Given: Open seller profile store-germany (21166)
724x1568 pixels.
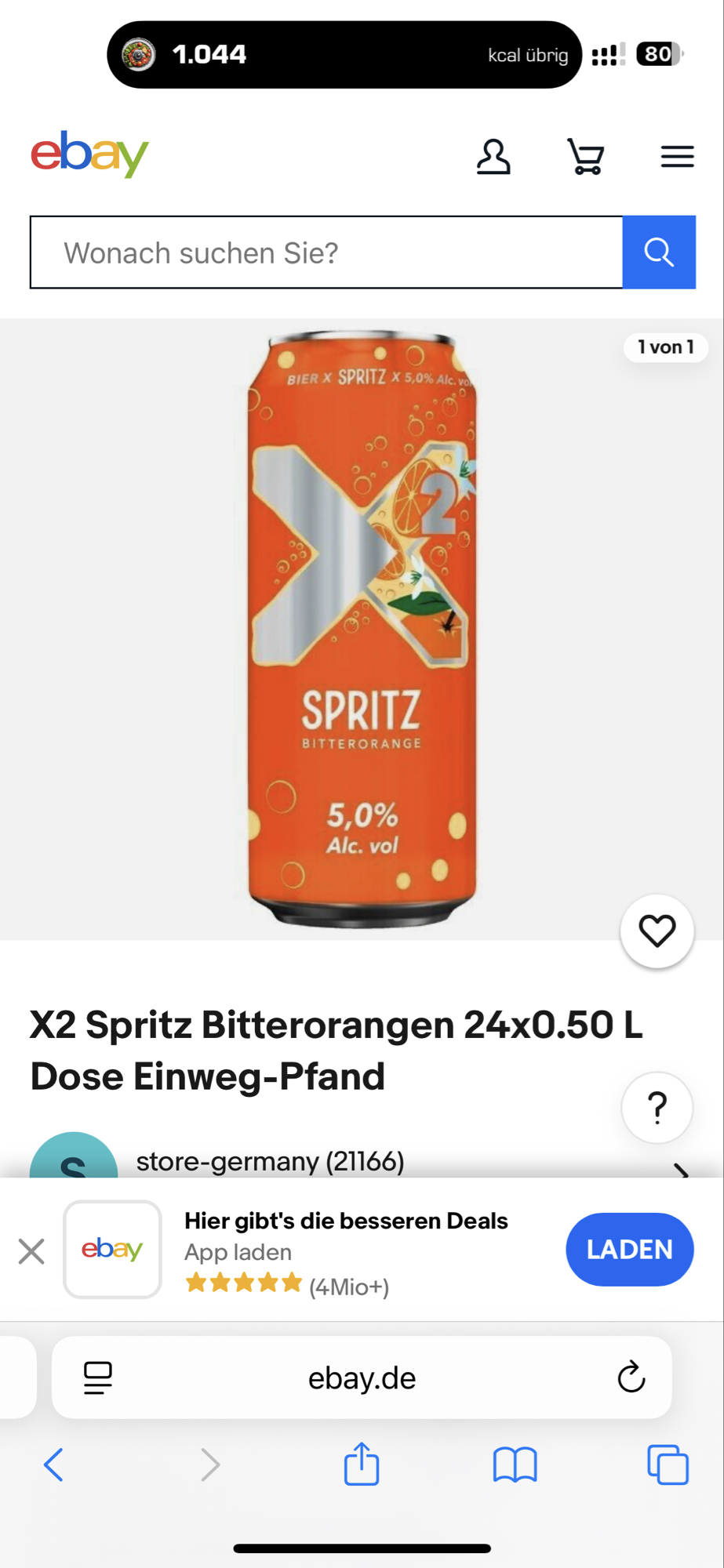Looking at the screenshot, I should [x=269, y=1161].
